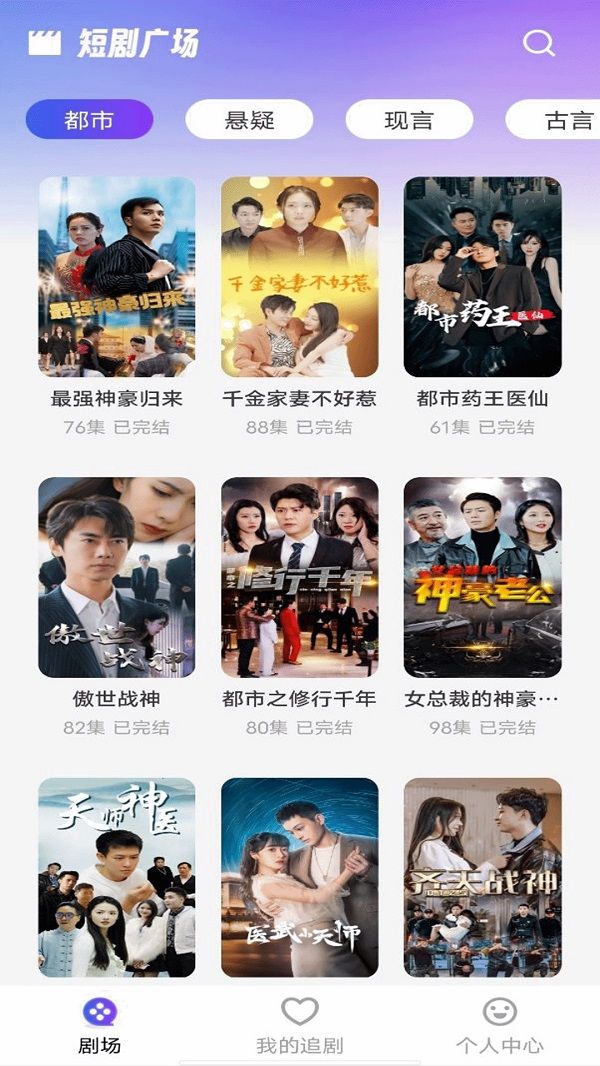
Task: Go to the 剧场 bottom tab
Action: coord(99,1025)
